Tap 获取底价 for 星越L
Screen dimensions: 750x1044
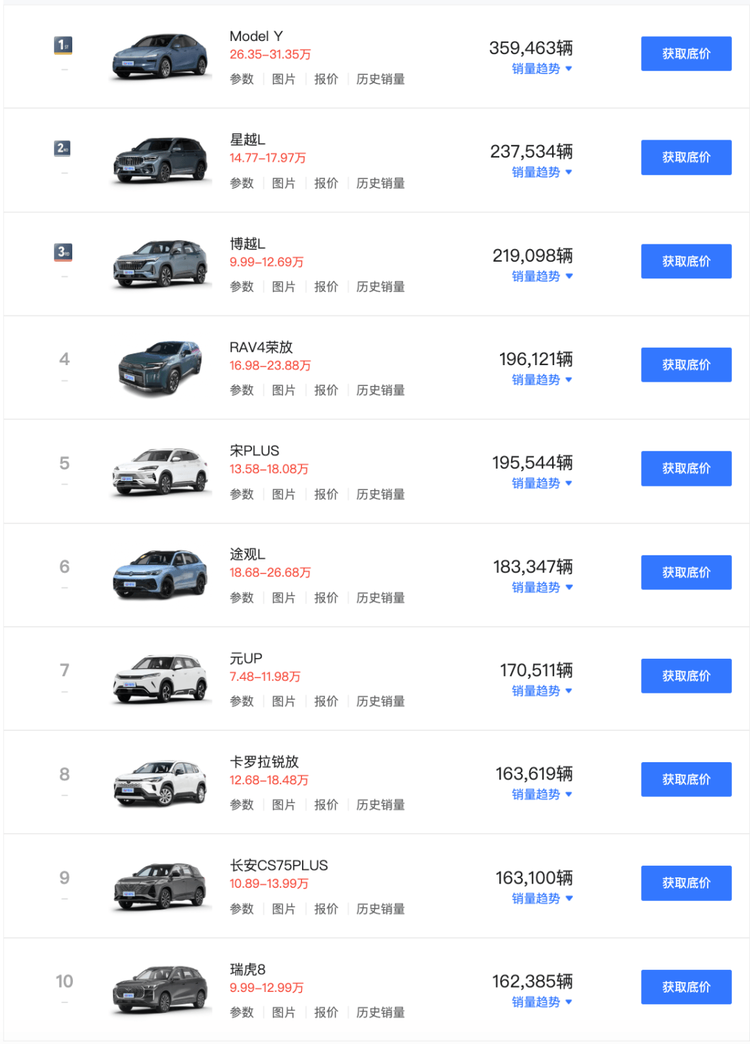pyautogui.click(x=686, y=158)
